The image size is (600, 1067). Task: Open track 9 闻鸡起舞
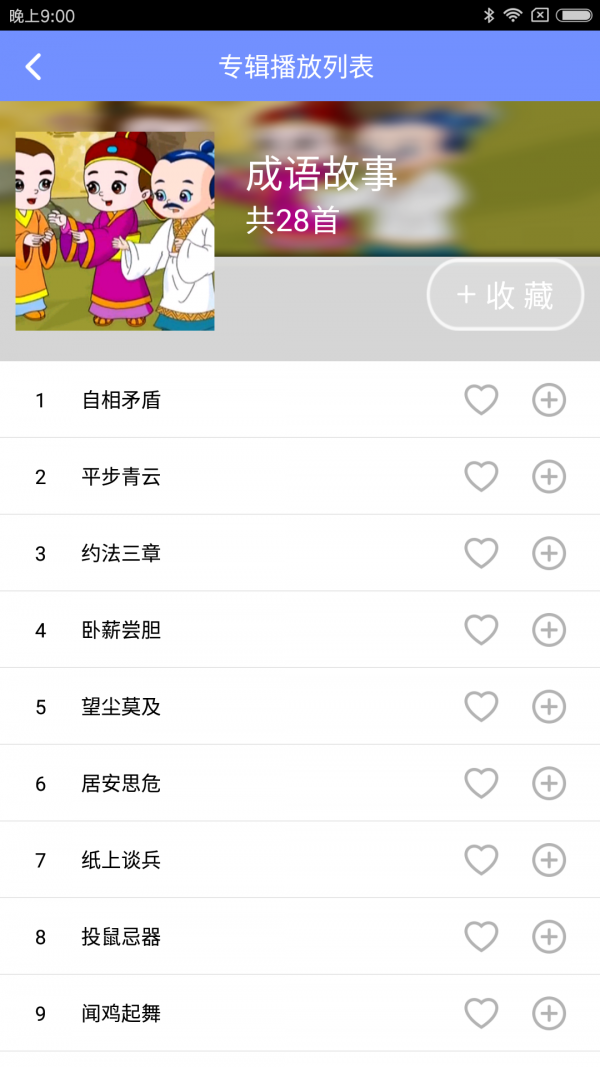pyautogui.click(x=121, y=1013)
